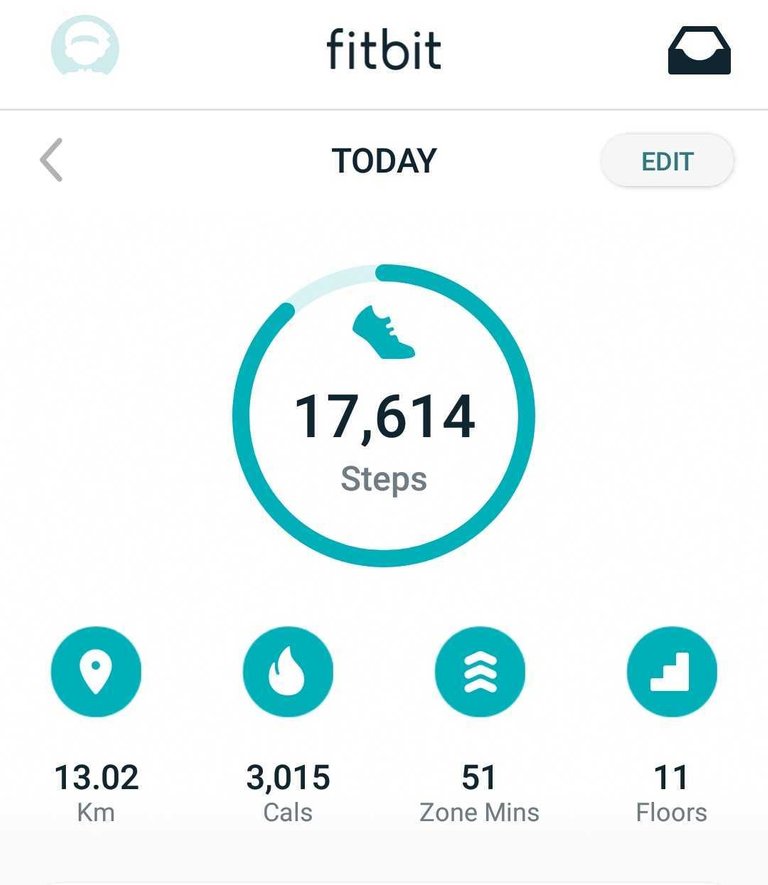Open the profile avatar

pos(85,47)
